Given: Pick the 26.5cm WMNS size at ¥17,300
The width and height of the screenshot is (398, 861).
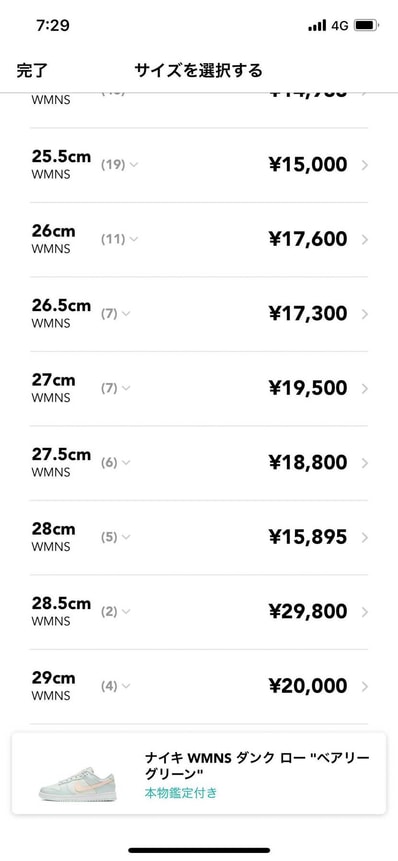Looking at the screenshot, I should 199,314.
